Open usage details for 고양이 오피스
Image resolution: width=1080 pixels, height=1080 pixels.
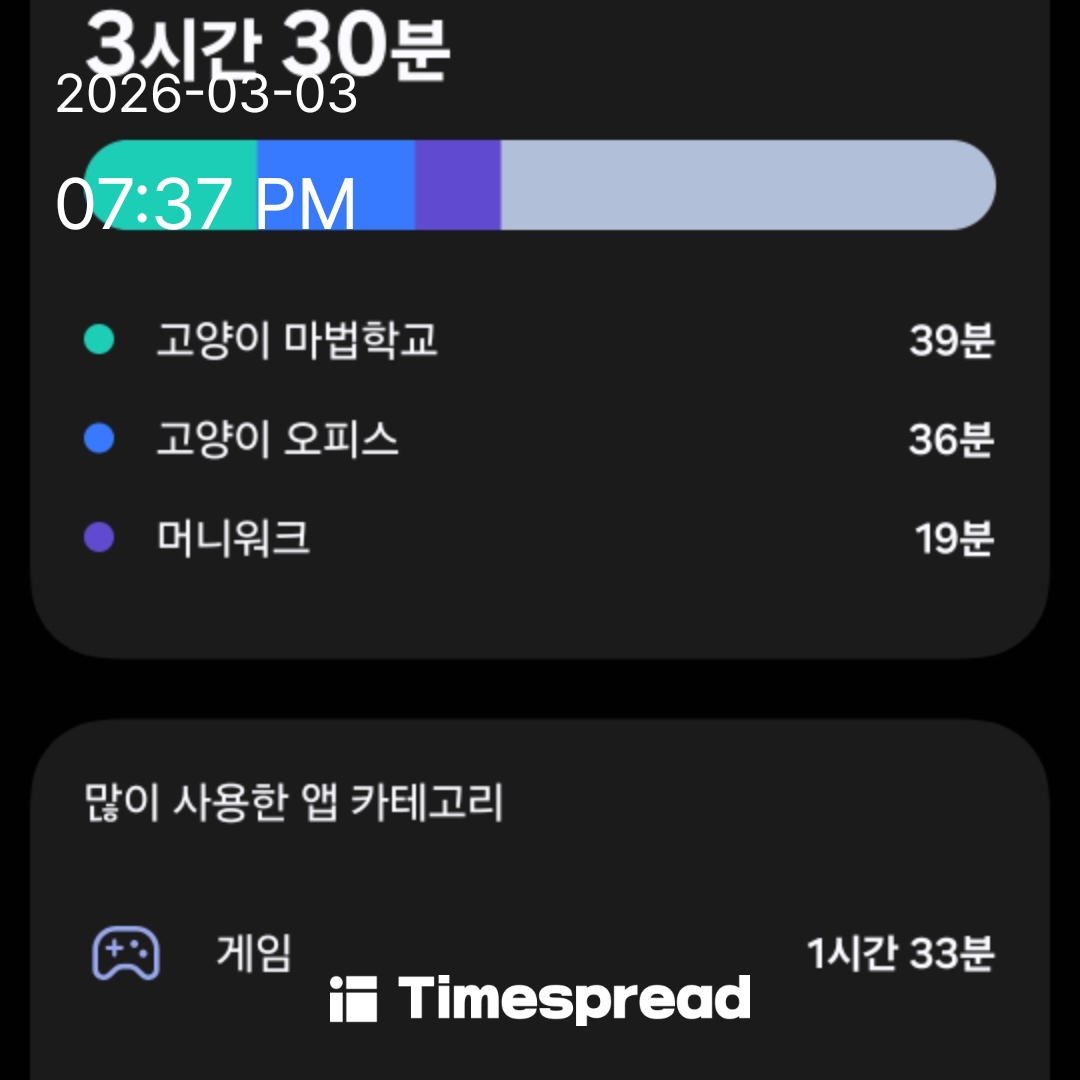(539, 439)
